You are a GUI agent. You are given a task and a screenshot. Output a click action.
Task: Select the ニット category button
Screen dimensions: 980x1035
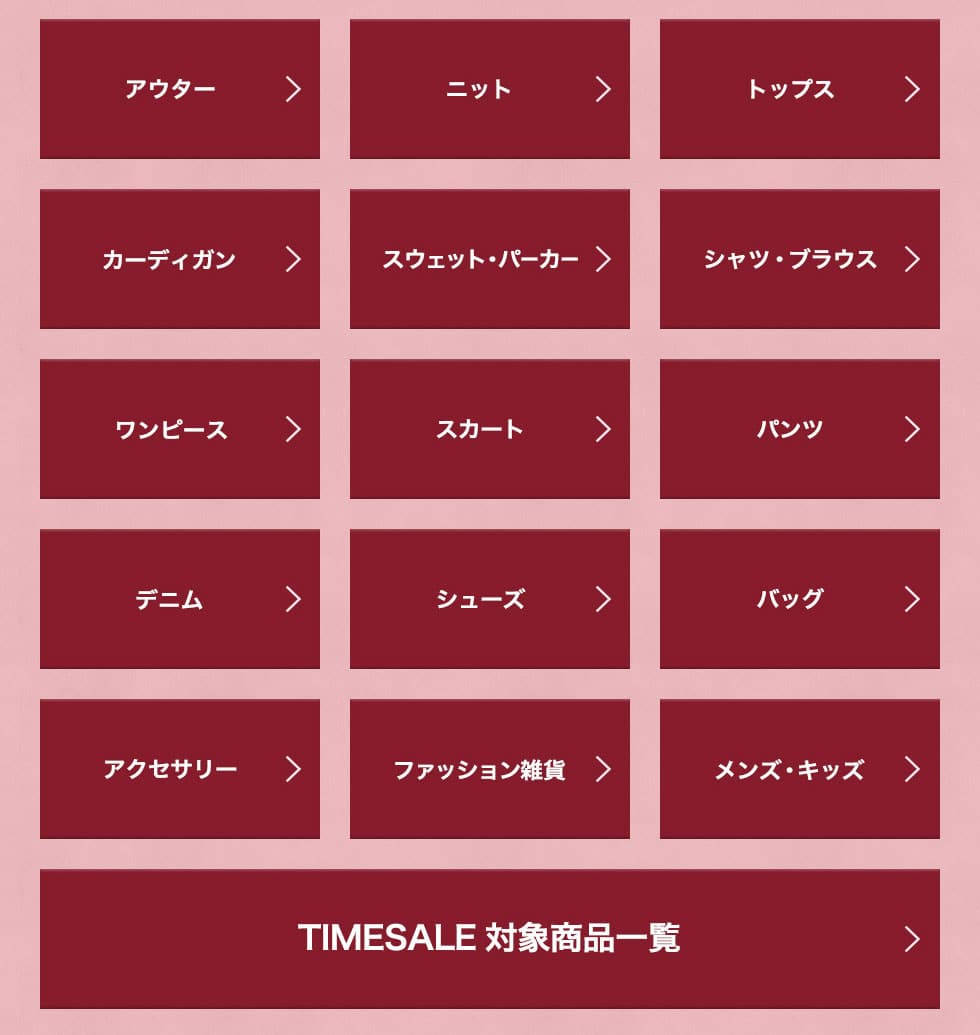tap(490, 89)
